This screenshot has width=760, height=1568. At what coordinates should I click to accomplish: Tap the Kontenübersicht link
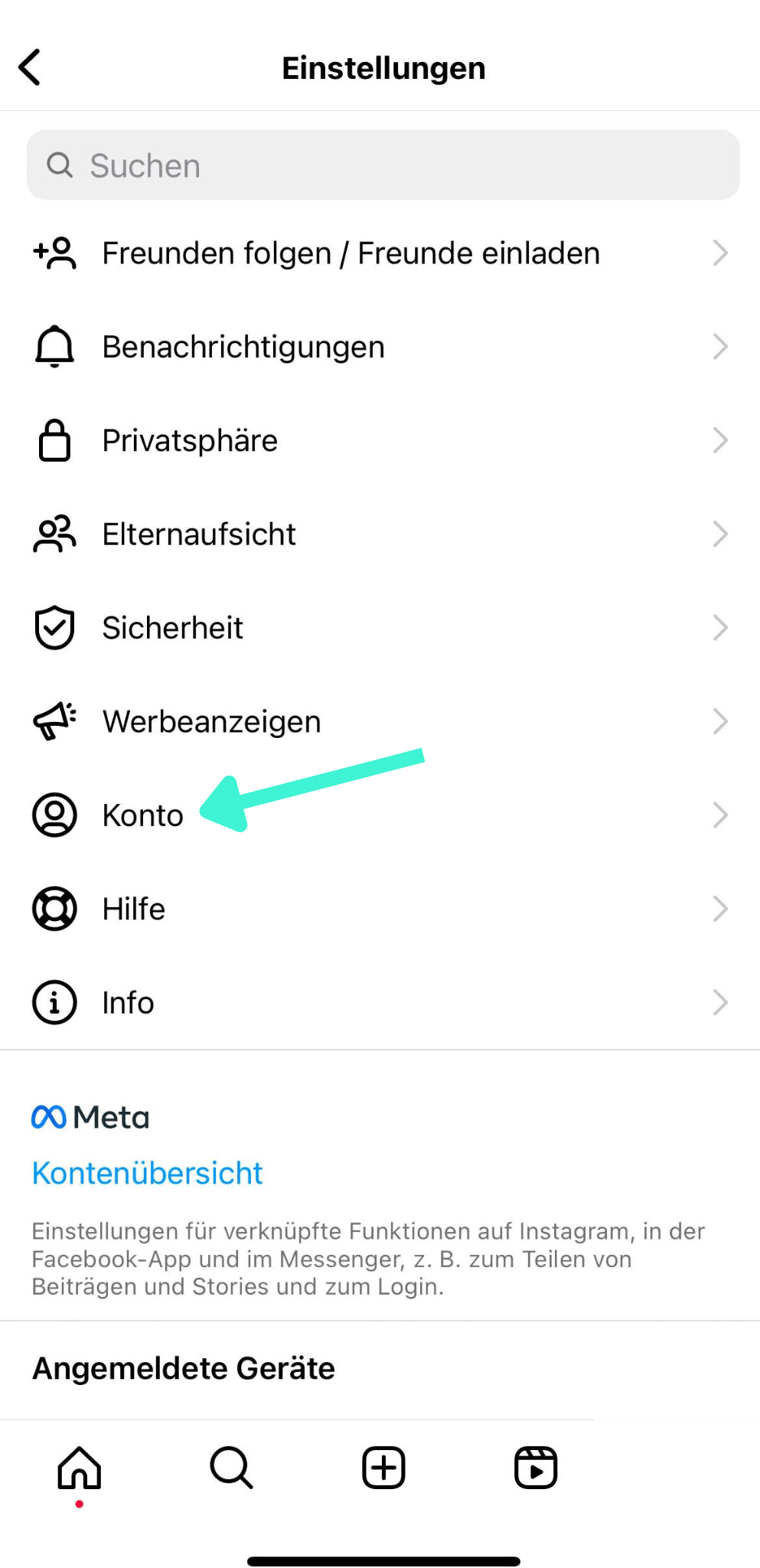[147, 1173]
